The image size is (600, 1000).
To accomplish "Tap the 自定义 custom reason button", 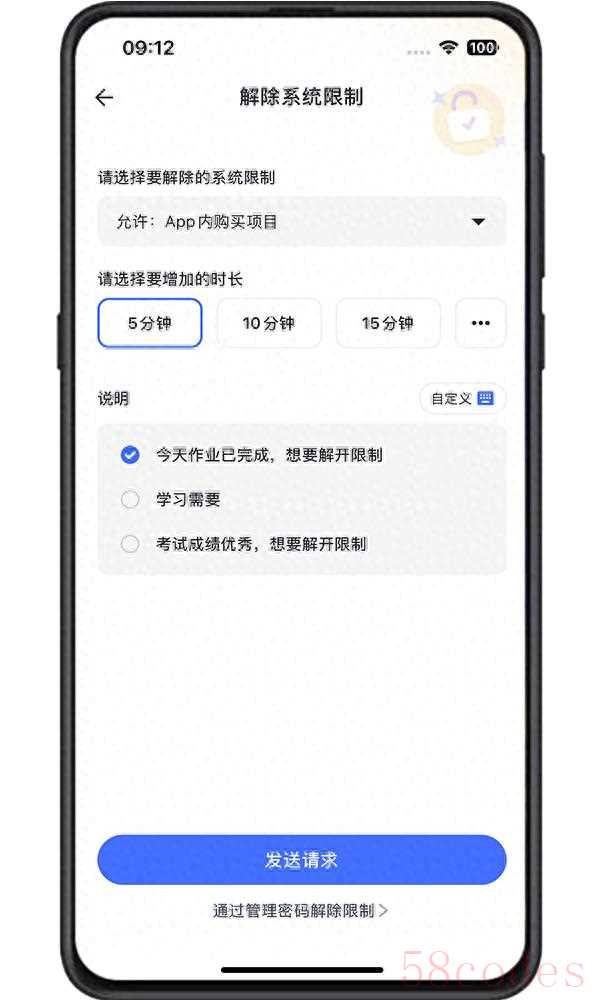I will click(462, 398).
